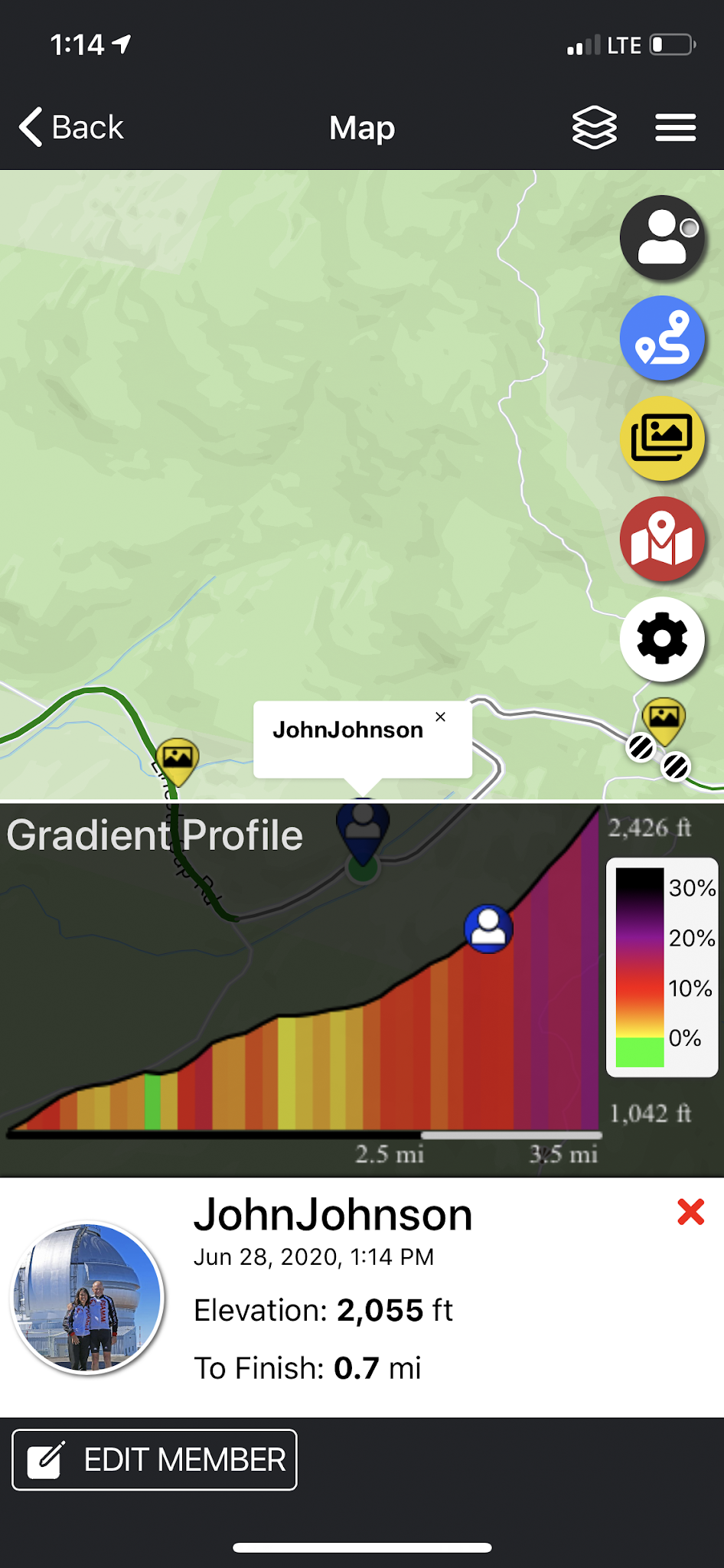724x1568 pixels.
Task: Close the JohnJohnson map popup
Action: pos(441,717)
